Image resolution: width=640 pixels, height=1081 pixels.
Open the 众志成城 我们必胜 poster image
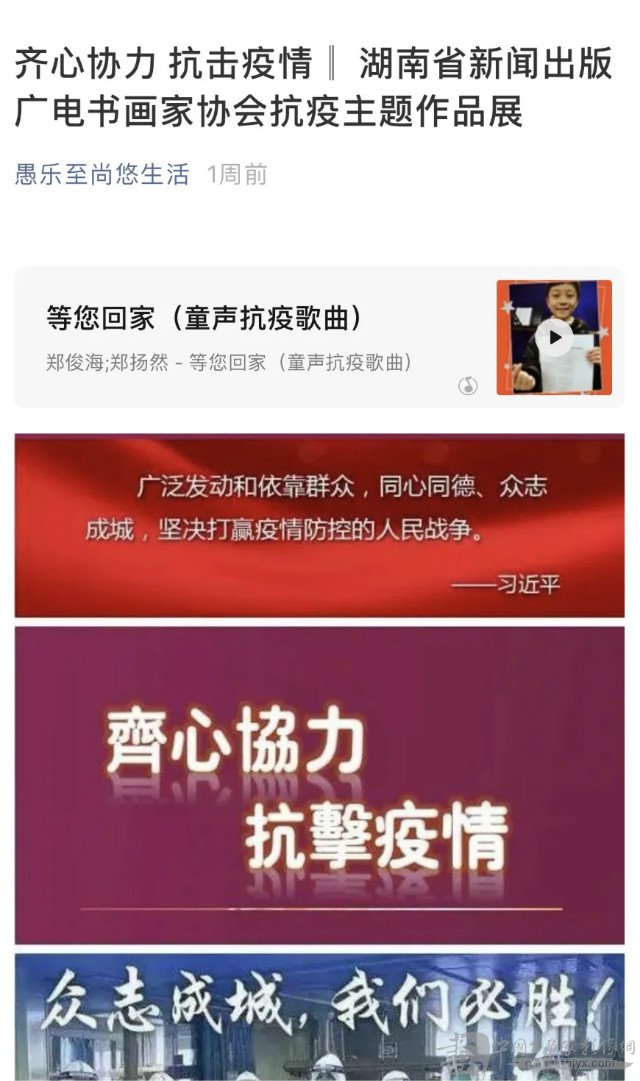(319, 1015)
